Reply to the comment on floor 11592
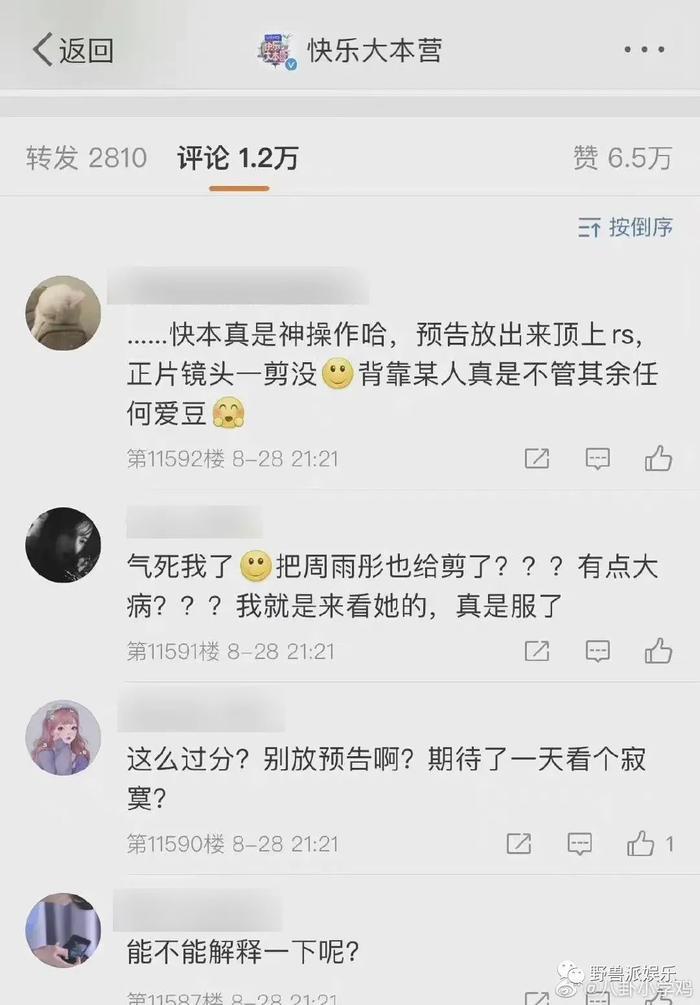 597,459
